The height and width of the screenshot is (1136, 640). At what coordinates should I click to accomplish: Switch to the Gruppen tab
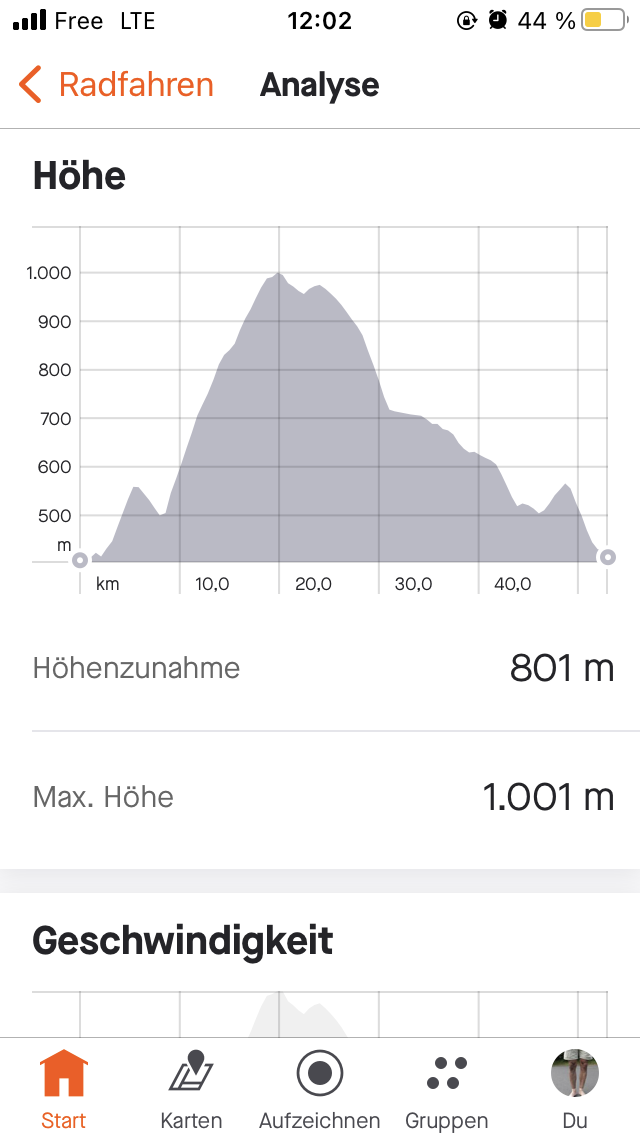coord(447,1086)
